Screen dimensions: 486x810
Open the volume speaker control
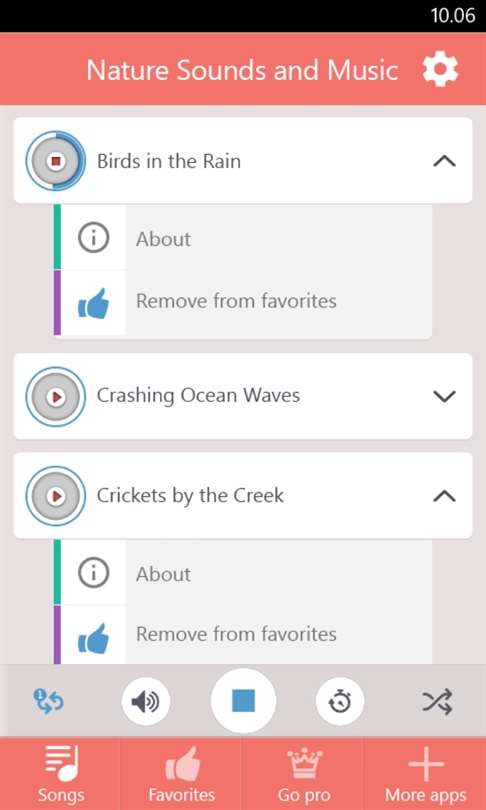point(146,702)
